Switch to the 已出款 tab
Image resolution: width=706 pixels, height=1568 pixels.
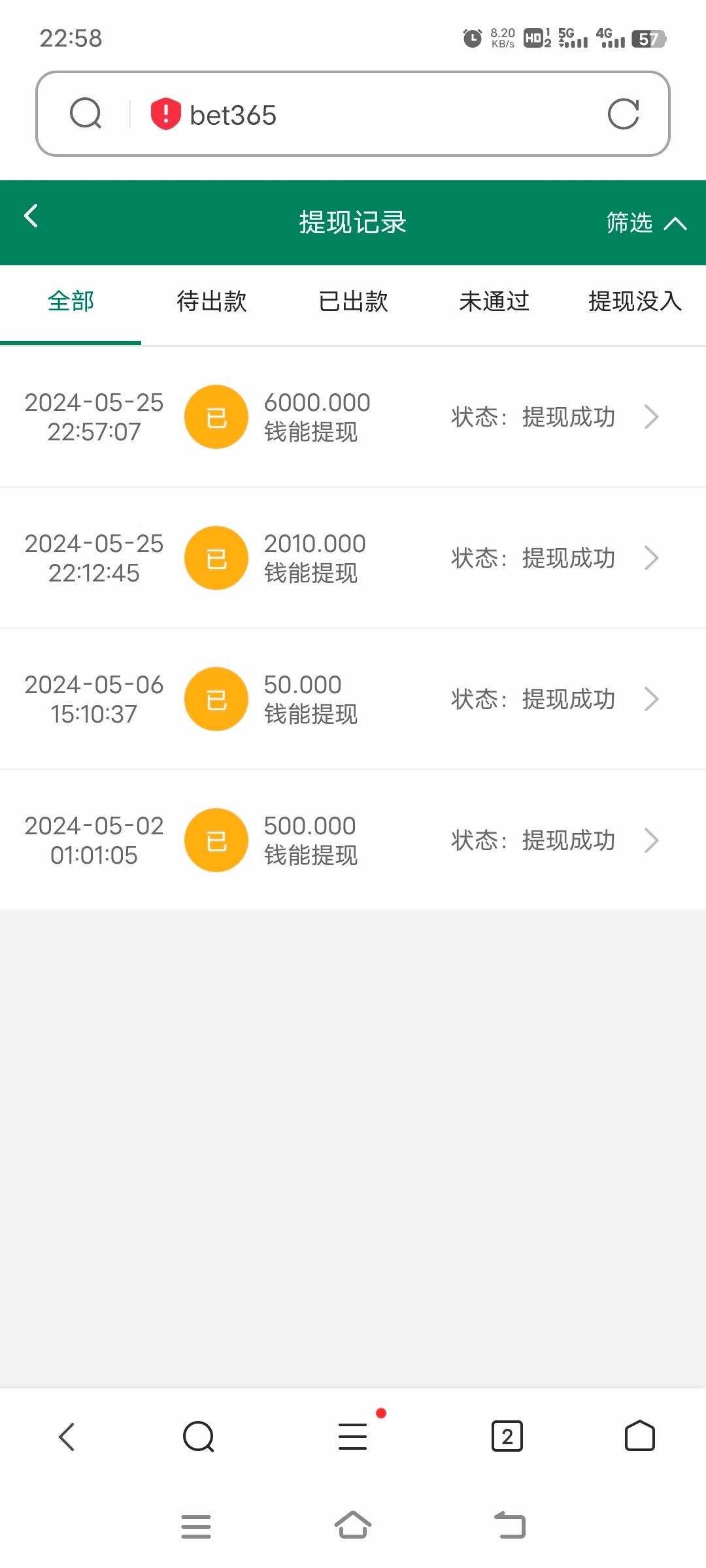(353, 302)
